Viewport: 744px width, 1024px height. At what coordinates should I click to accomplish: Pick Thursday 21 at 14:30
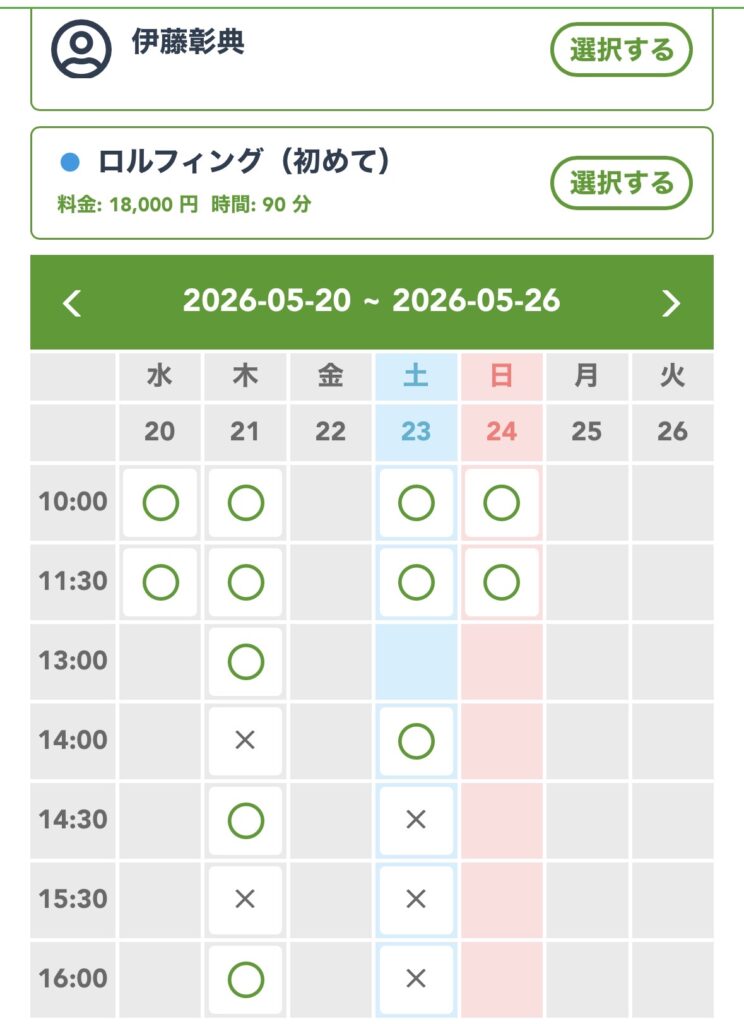pos(245,820)
